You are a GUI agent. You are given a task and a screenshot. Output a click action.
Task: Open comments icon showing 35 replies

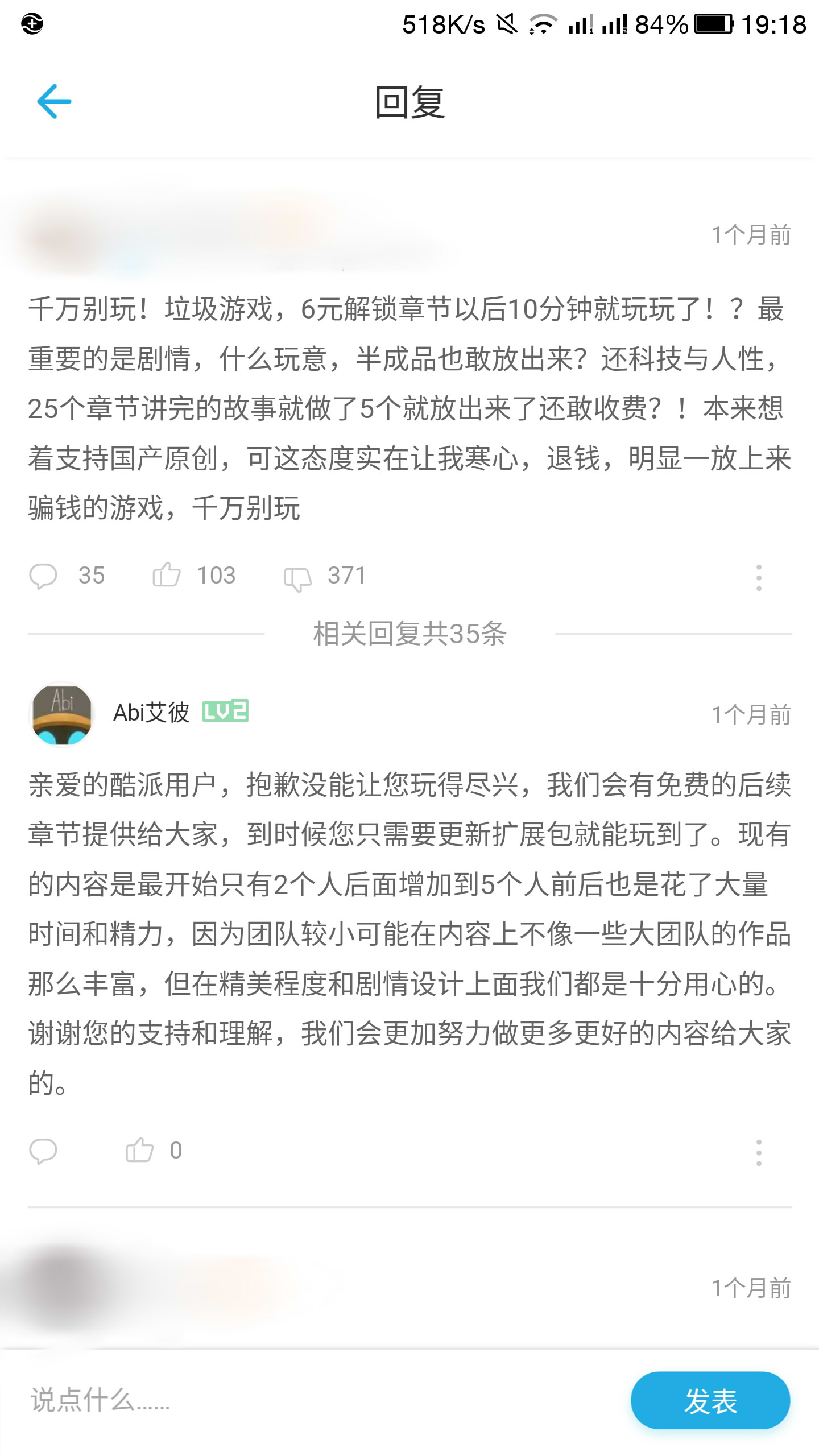point(43,576)
